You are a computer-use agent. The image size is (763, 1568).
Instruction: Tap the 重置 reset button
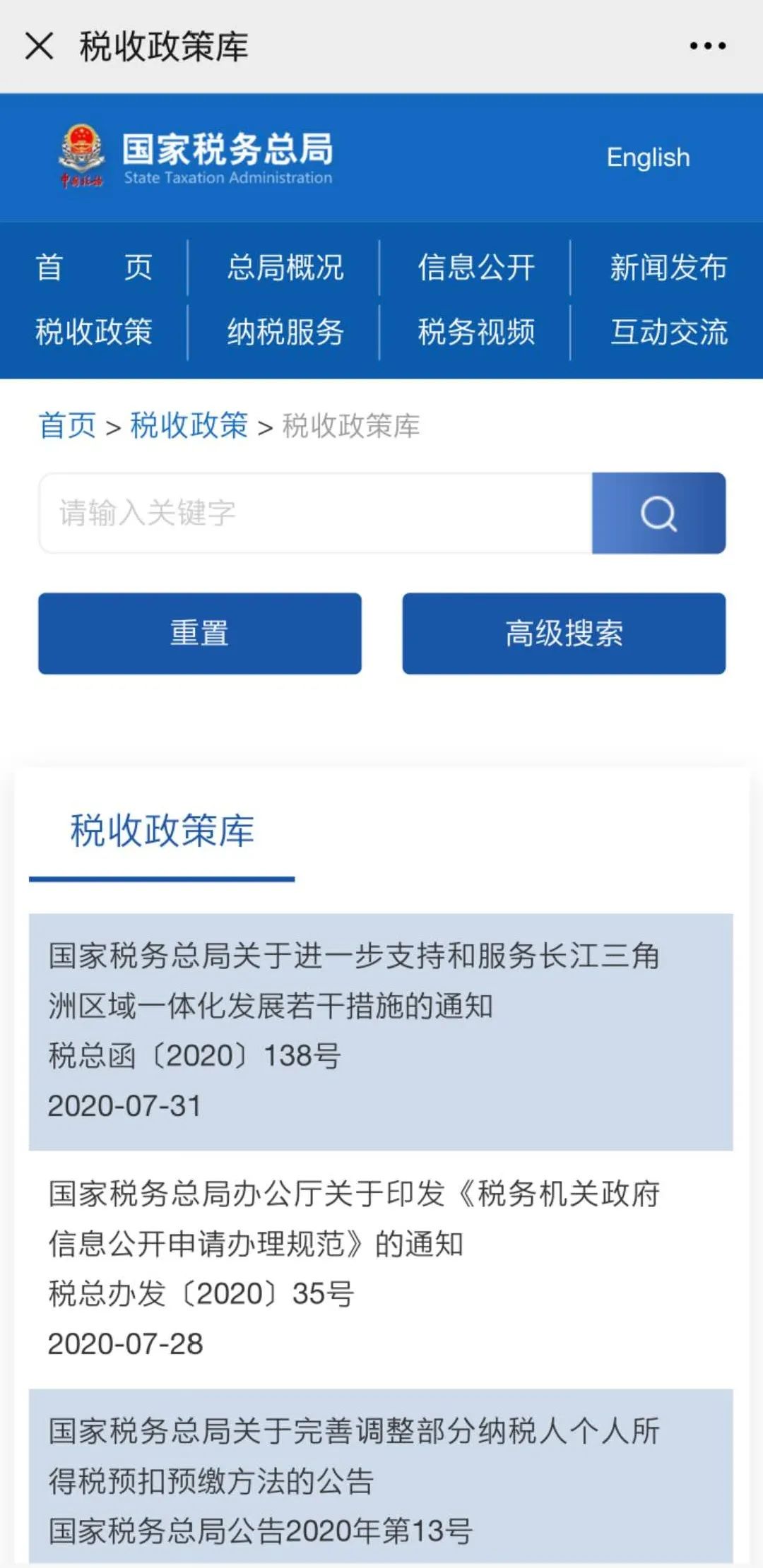pos(200,633)
